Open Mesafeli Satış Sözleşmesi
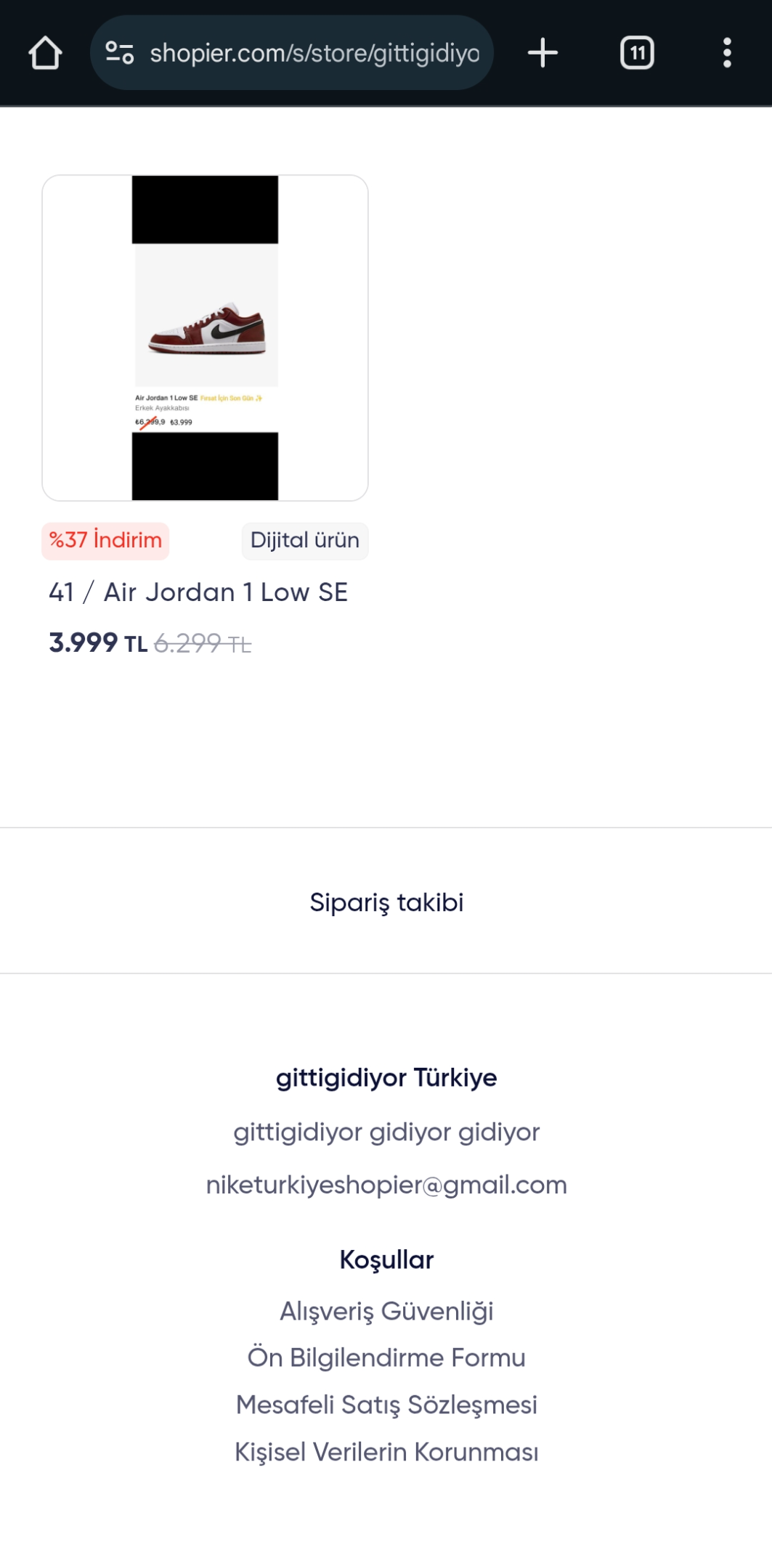 click(x=386, y=1405)
